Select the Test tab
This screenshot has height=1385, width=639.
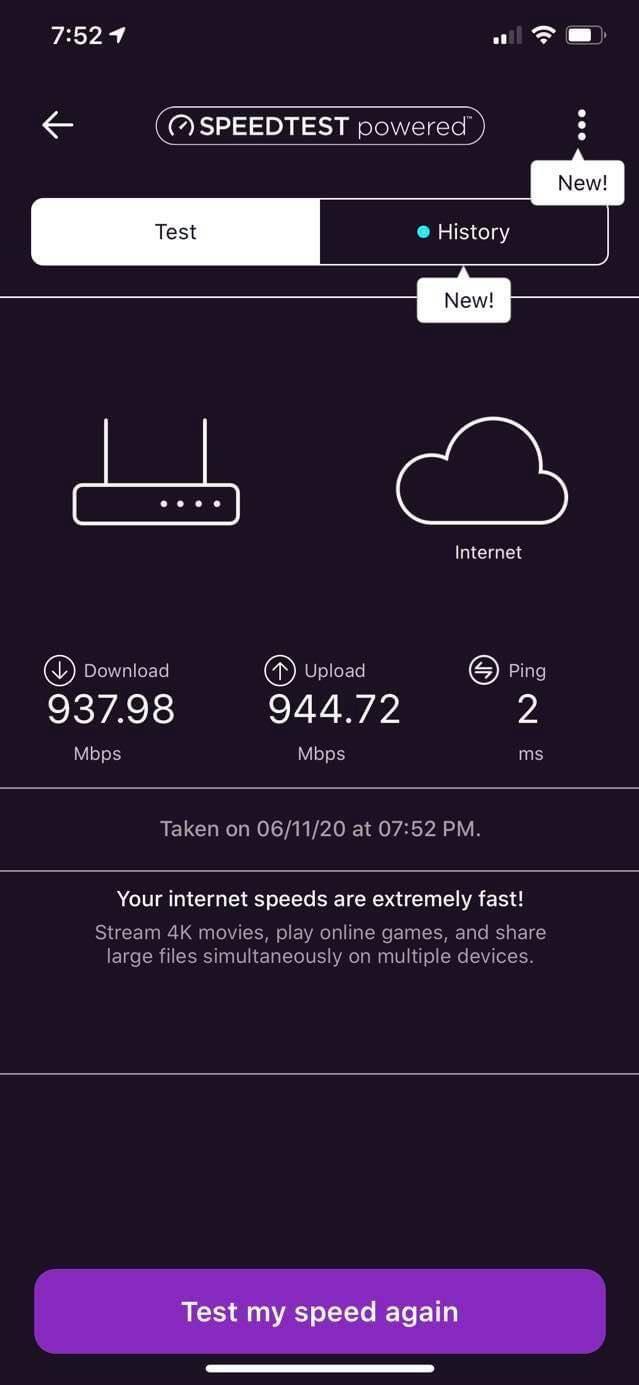click(x=176, y=232)
